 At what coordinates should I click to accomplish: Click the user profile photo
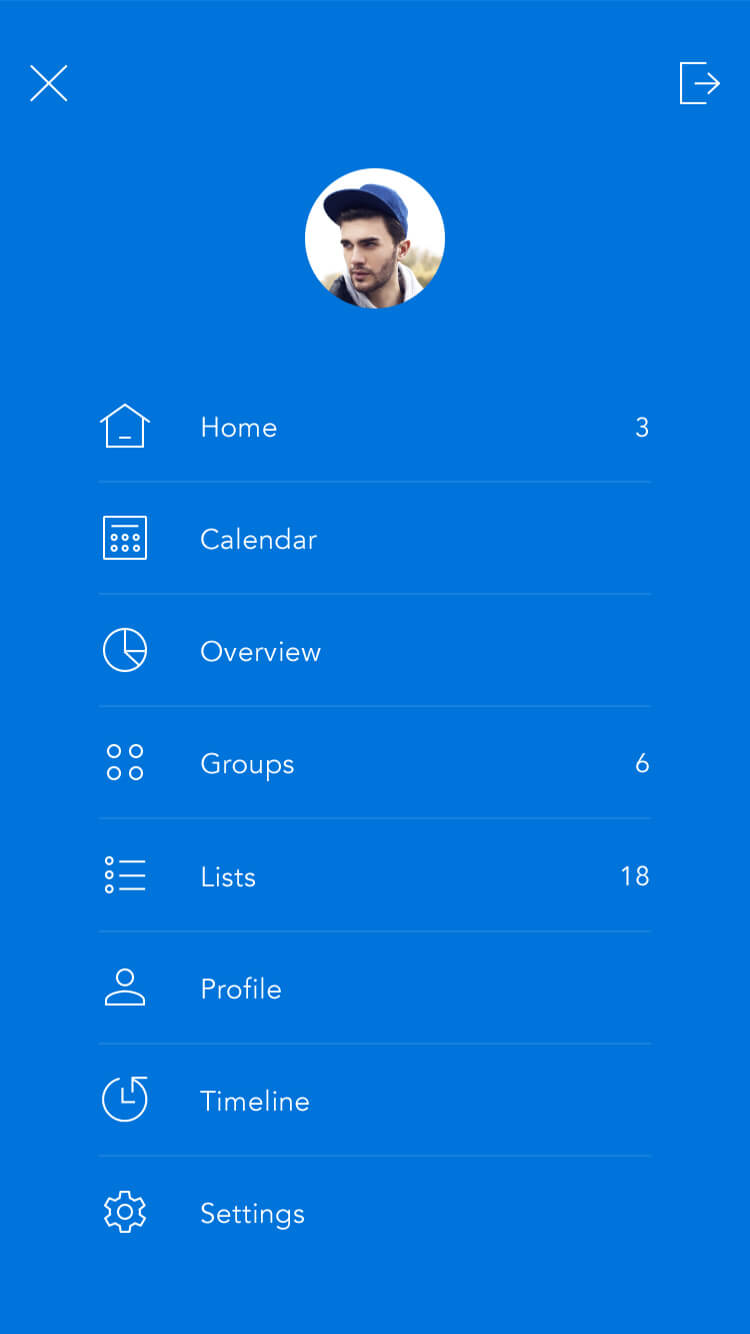[x=375, y=238]
